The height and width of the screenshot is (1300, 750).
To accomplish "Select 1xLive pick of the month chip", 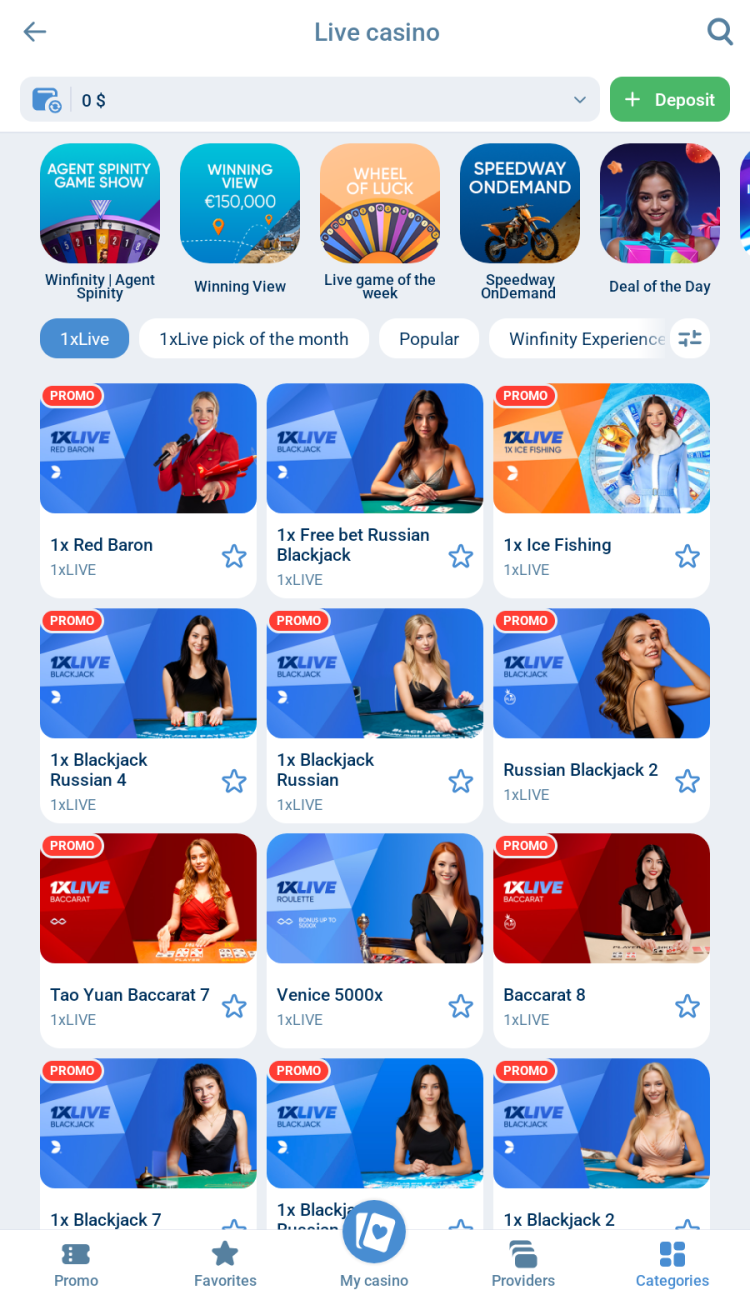I will tap(254, 339).
